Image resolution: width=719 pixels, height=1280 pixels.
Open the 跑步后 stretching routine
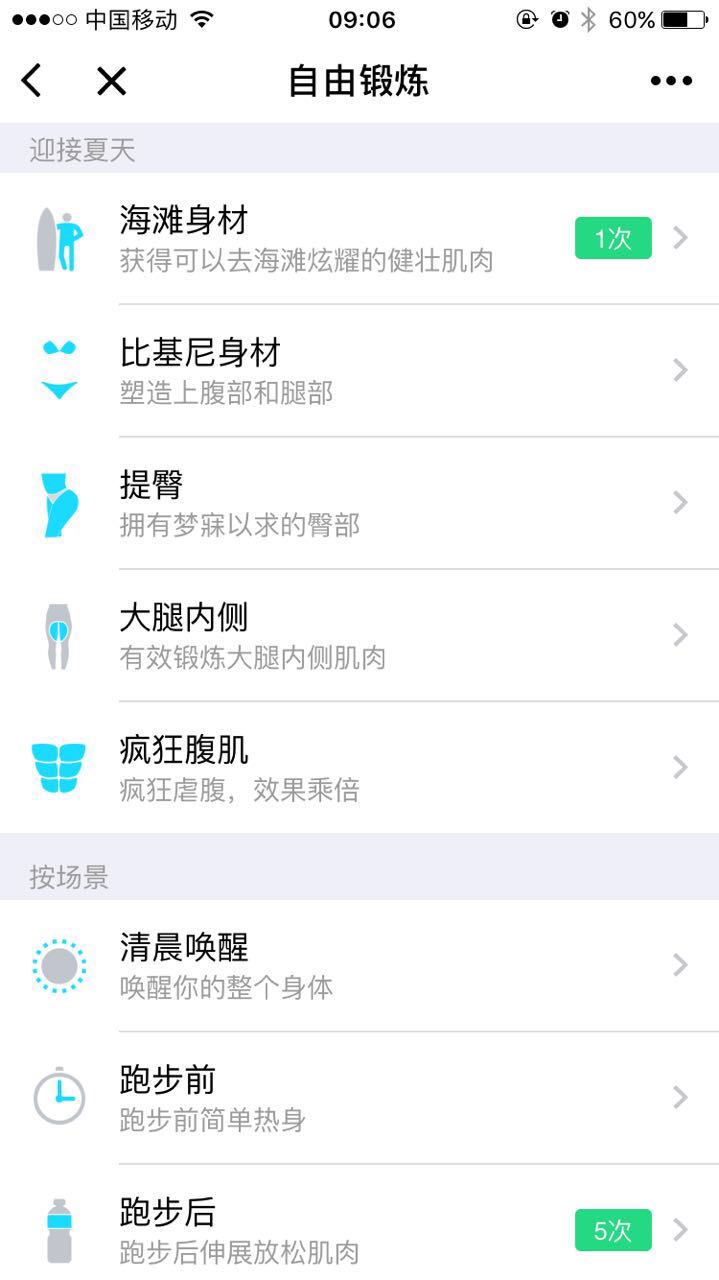(359, 1229)
